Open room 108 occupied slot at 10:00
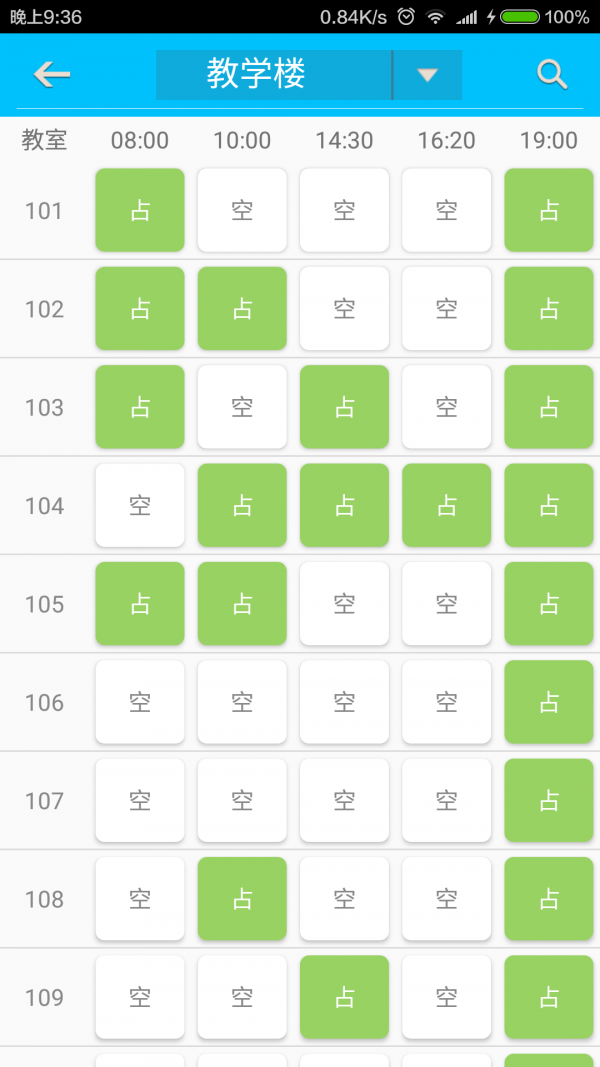The width and height of the screenshot is (600, 1067). [x=242, y=898]
